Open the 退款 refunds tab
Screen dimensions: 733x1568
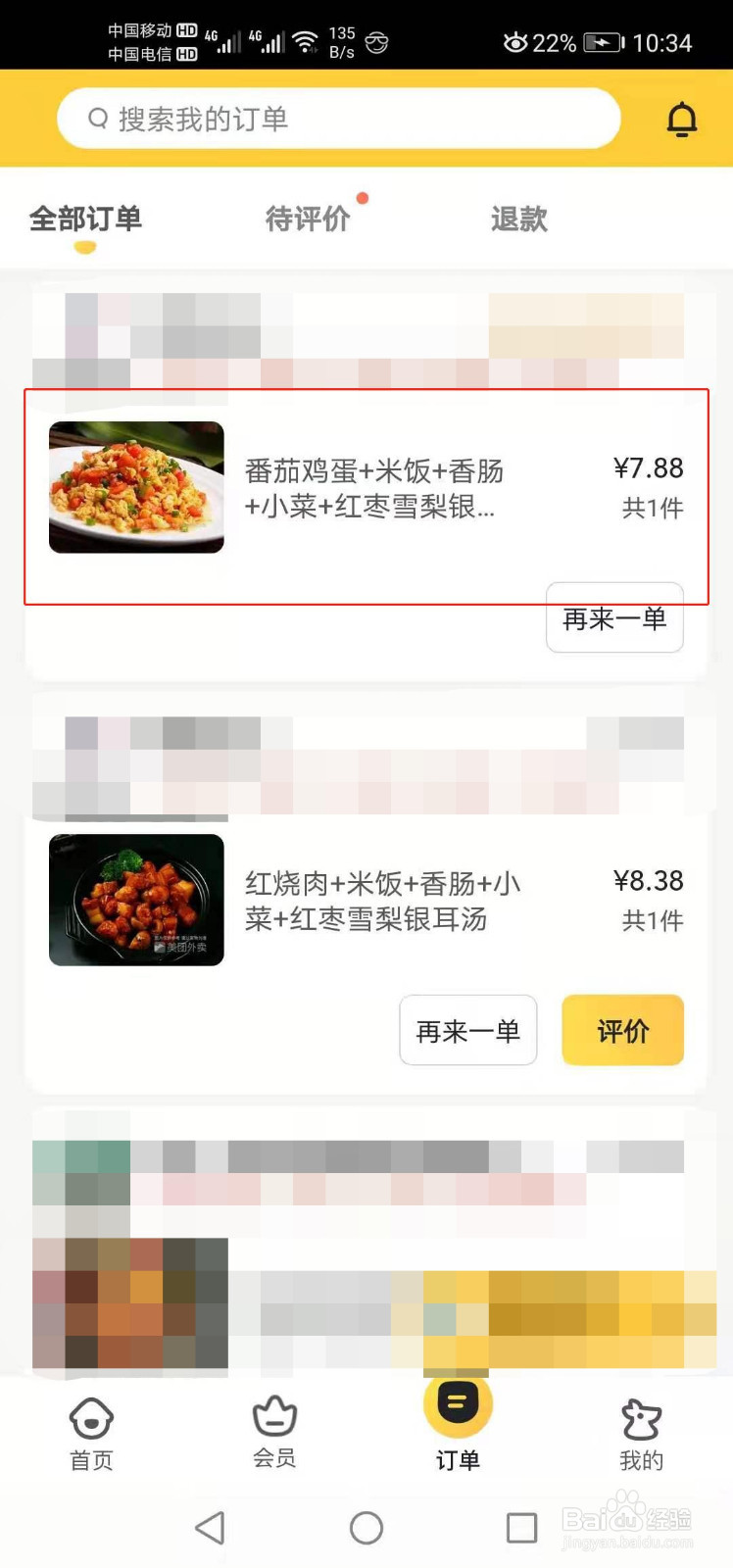tap(517, 218)
